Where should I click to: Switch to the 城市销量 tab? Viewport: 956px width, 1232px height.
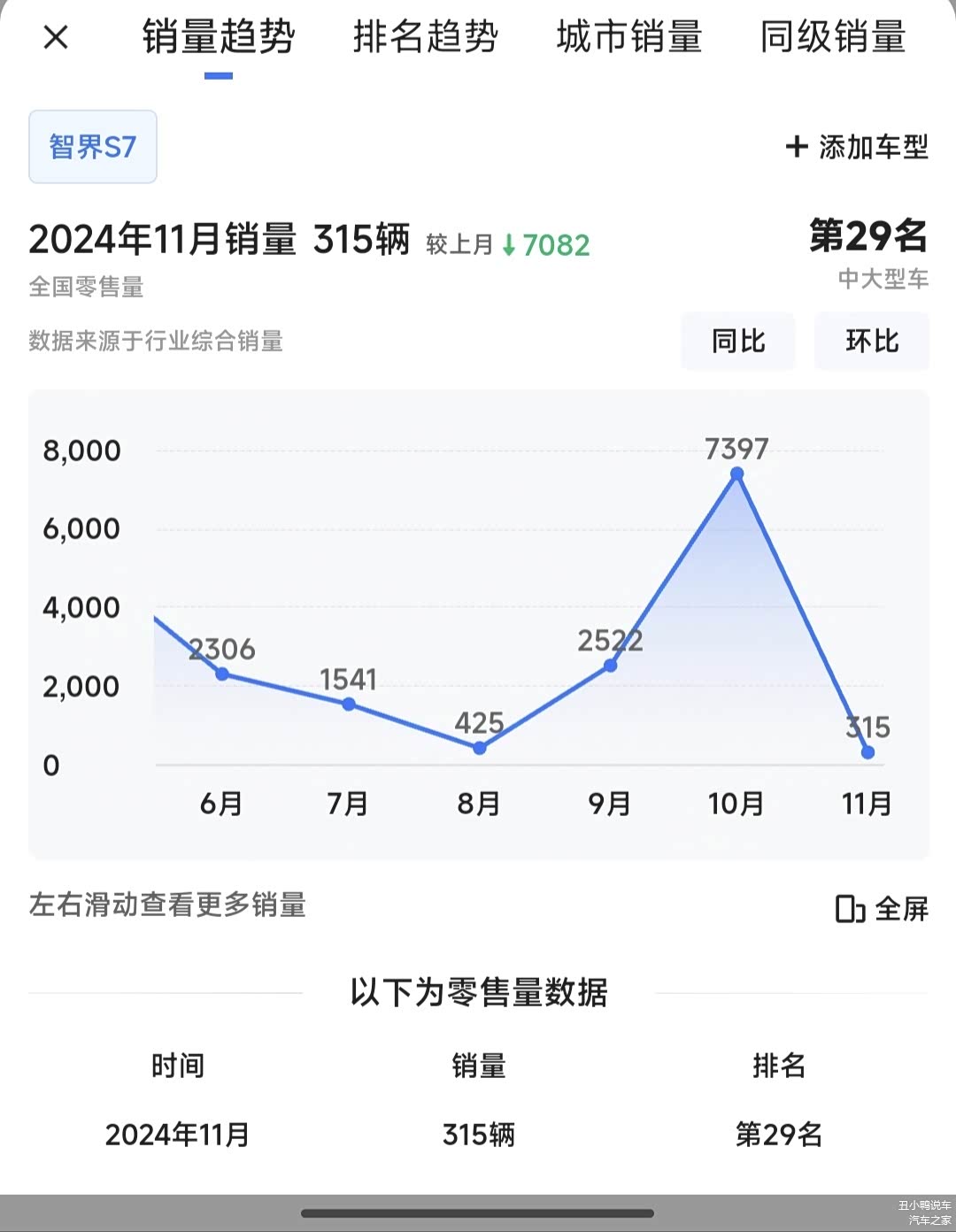[x=628, y=37]
